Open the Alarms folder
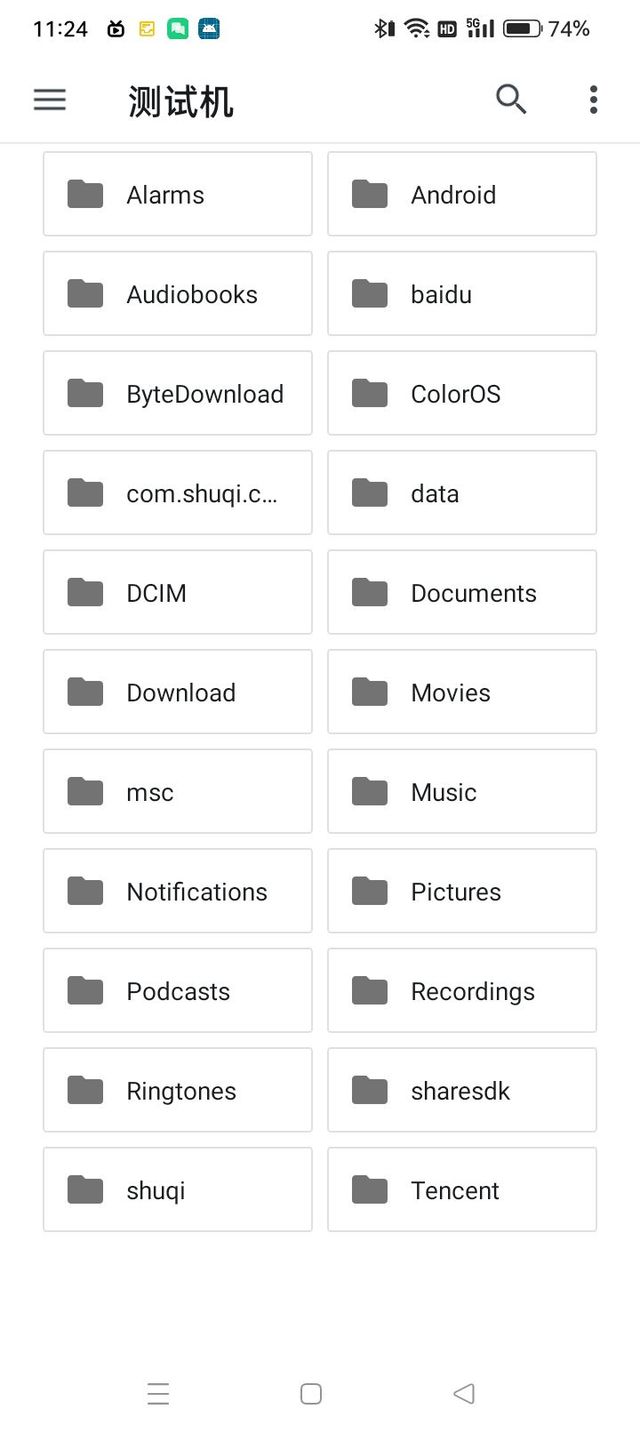 click(177, 194)
